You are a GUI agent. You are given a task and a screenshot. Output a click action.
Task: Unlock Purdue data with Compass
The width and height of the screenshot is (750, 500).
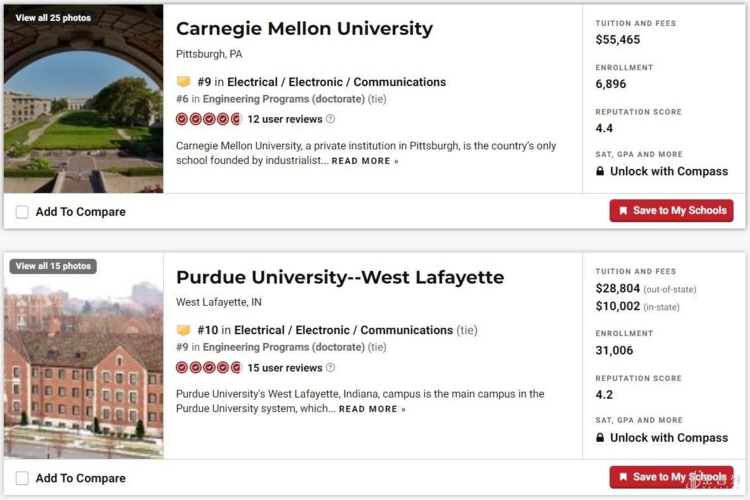668,437
